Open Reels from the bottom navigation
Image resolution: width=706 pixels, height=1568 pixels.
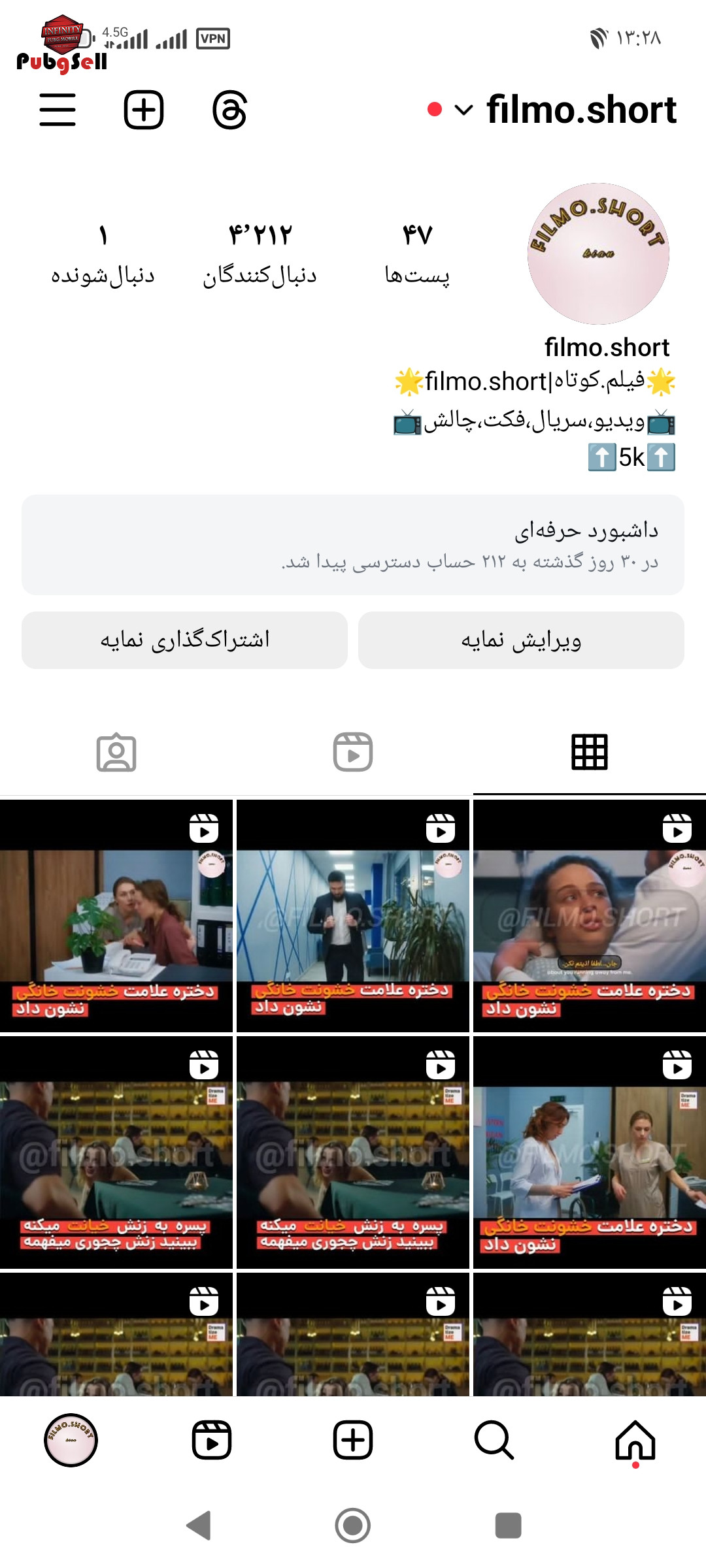(212, 1441)
